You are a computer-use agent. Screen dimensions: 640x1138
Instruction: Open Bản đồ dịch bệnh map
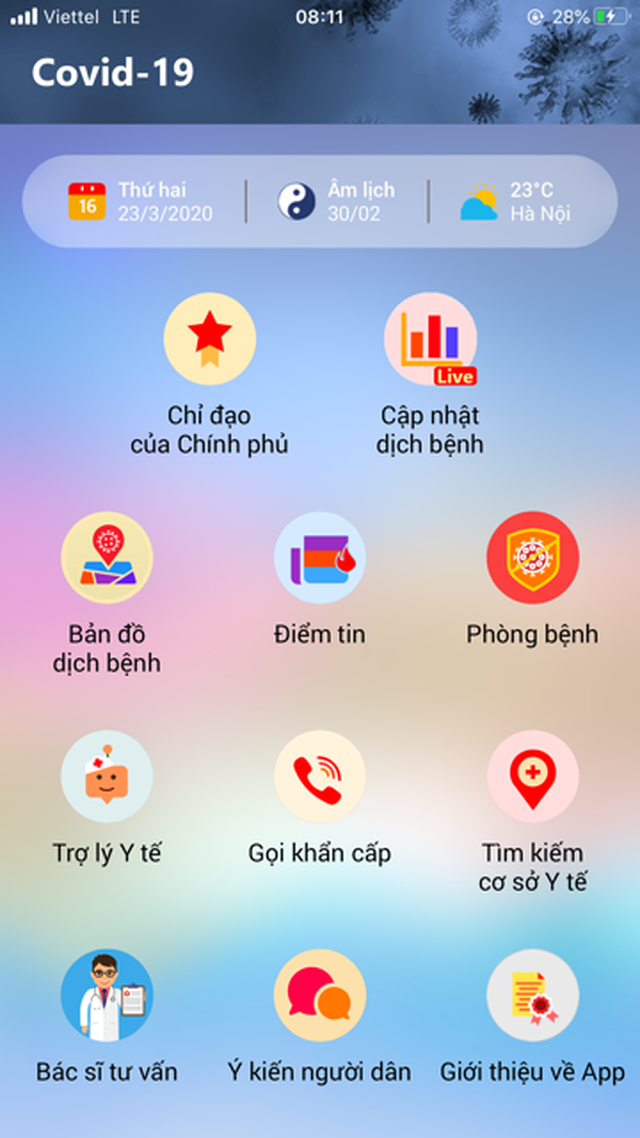tap(107, 558)
